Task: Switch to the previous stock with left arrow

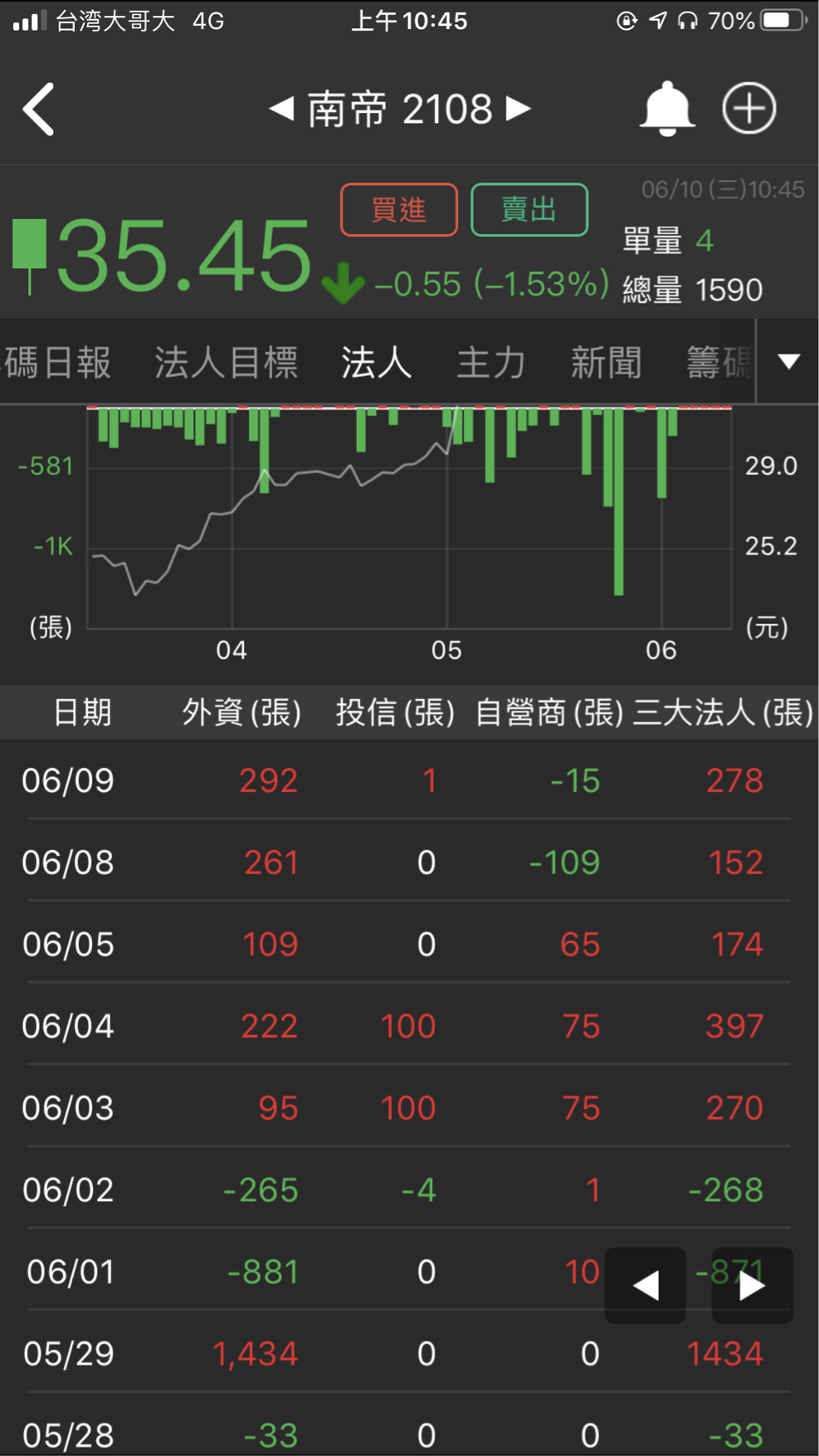Action: click(x=281, y=108)
